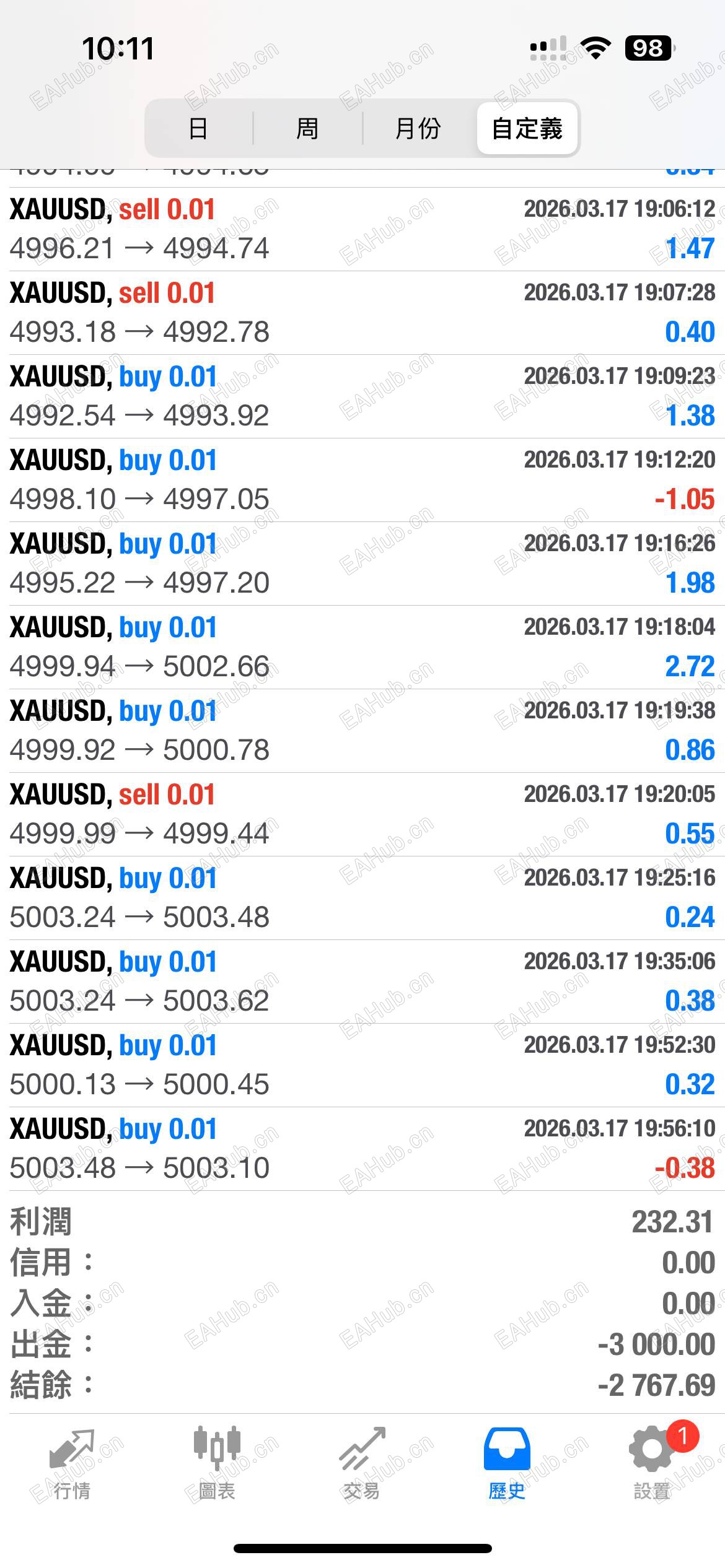This screenshot has width=725, height=1568.
Task: View the last trade at 19:56:10
Action: coord(362,1149)
